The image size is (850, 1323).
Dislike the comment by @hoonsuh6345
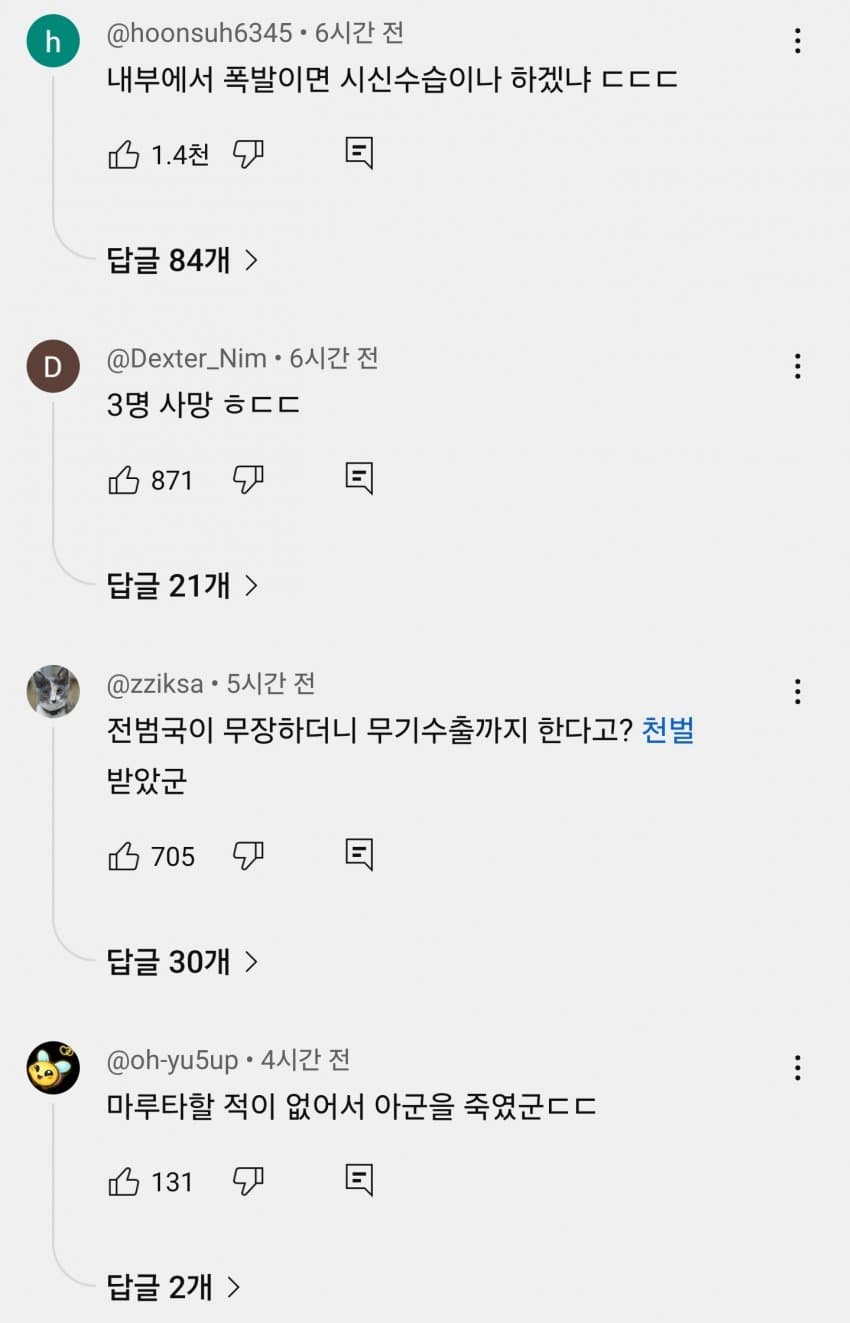coord(248,155)
